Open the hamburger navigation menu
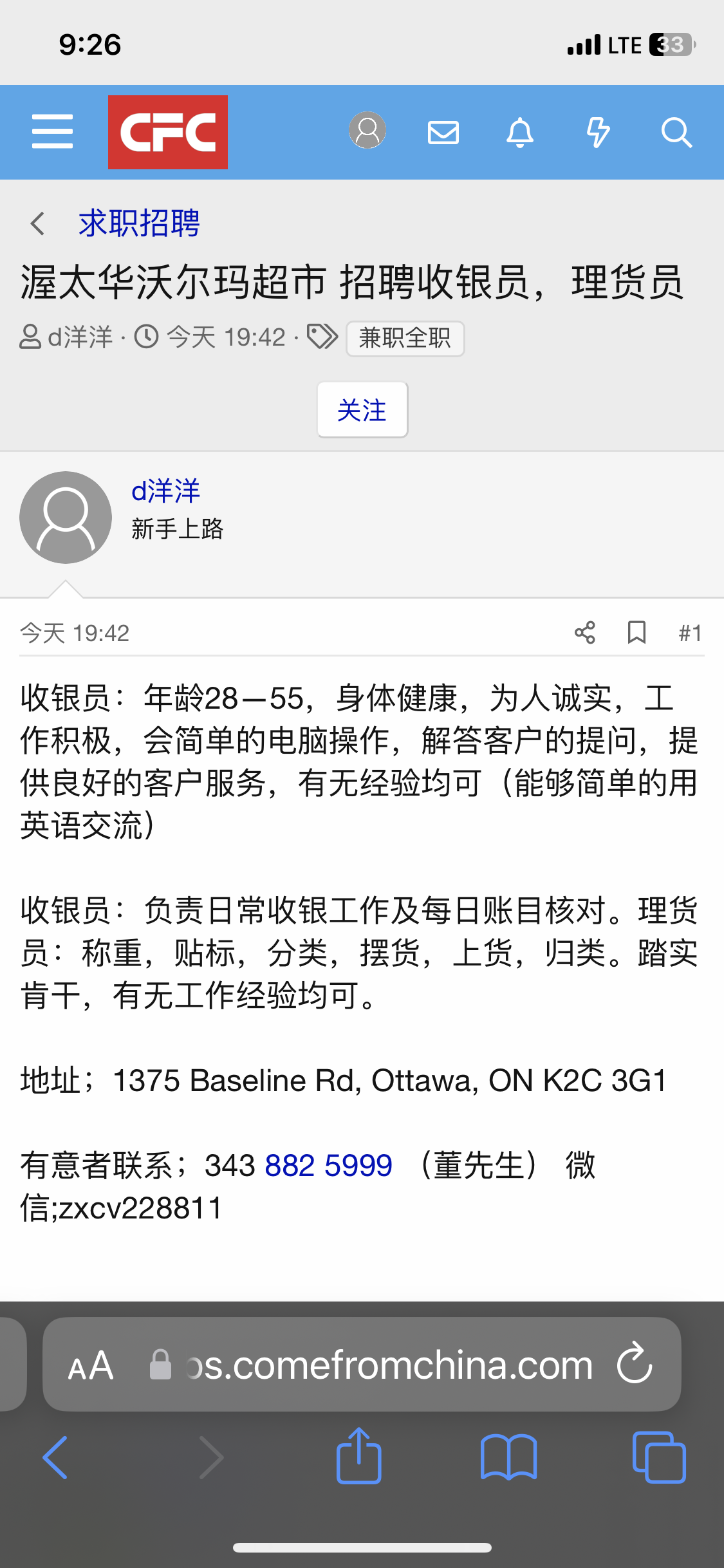 coord(52,132)
